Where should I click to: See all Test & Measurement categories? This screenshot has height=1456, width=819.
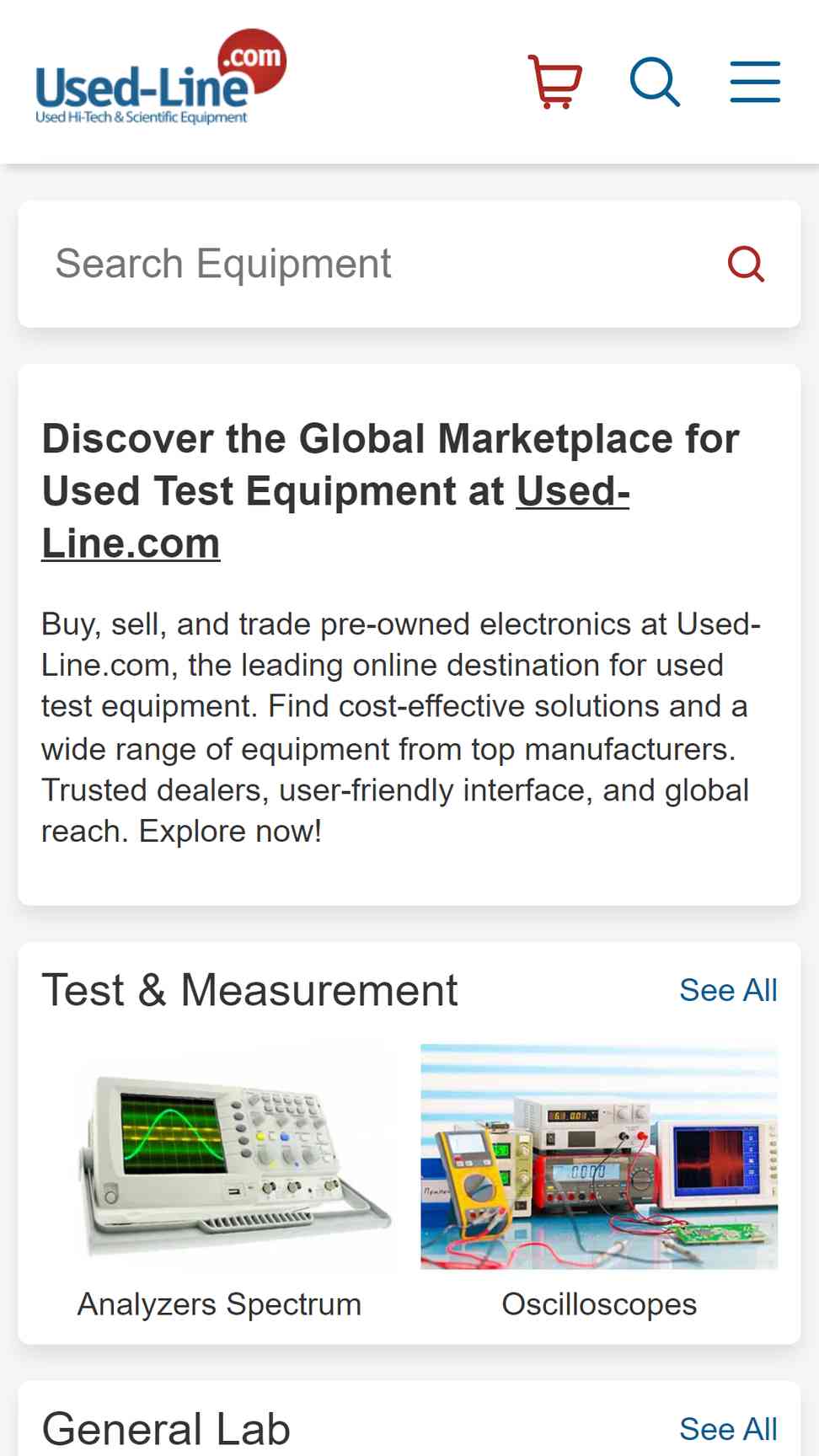click(728, 990)
